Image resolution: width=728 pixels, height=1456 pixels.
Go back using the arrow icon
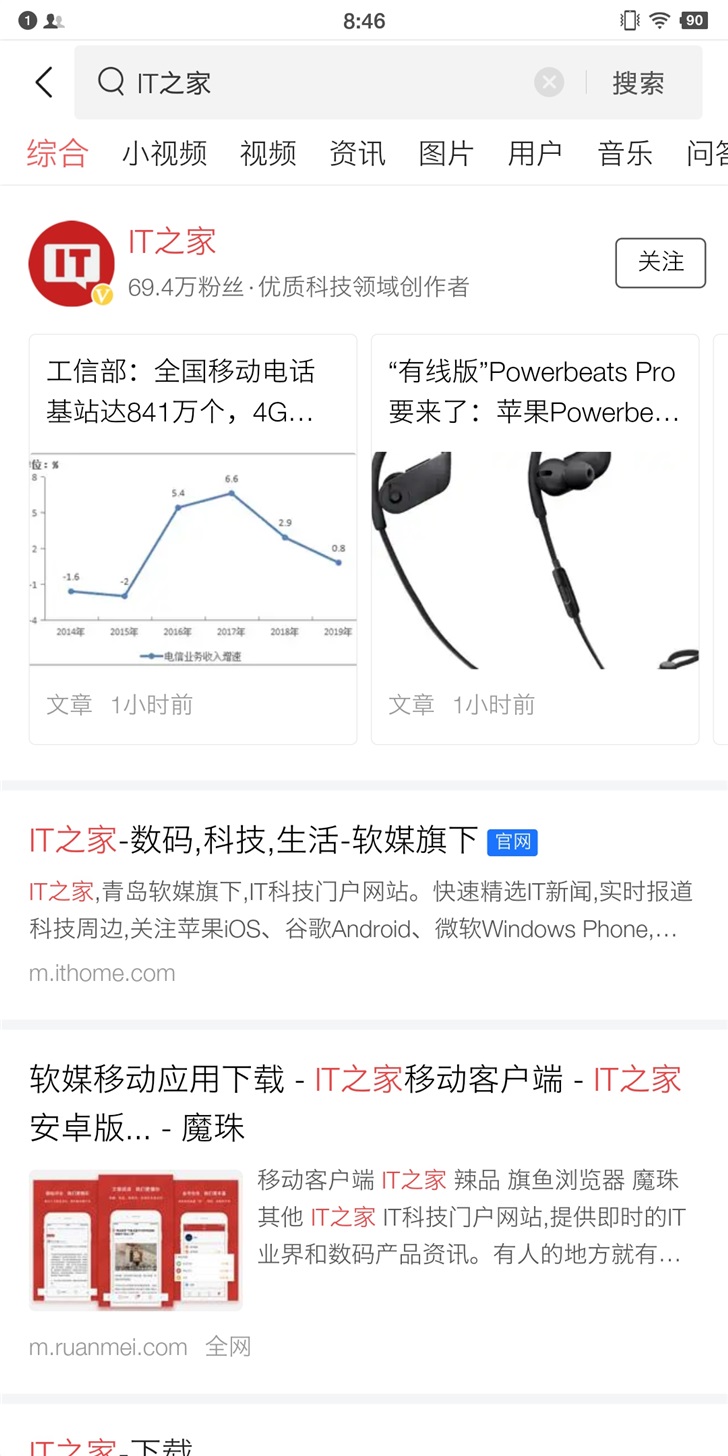click(x=44, y=82)
